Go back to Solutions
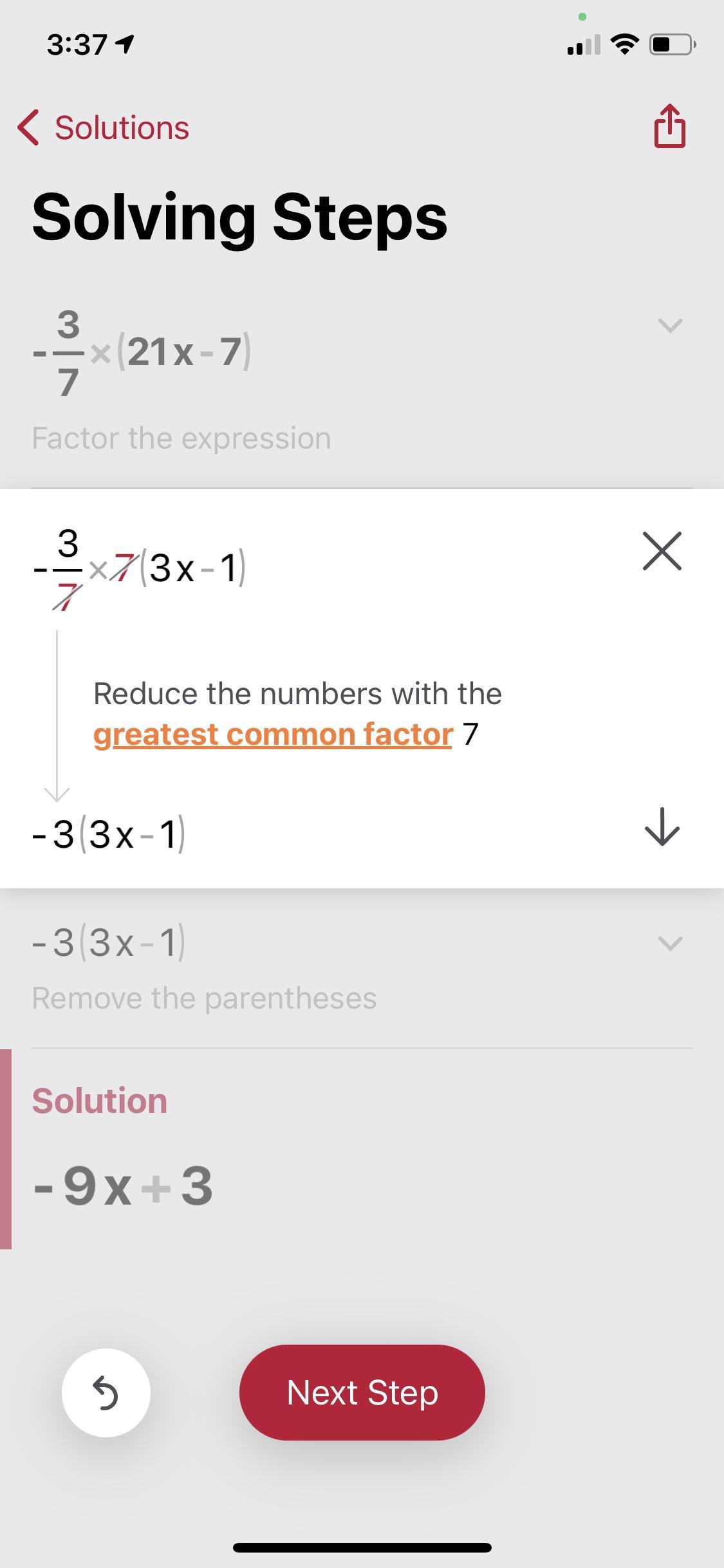The height and width of the screenshot is (1568, 724). (x=103, y=127)
